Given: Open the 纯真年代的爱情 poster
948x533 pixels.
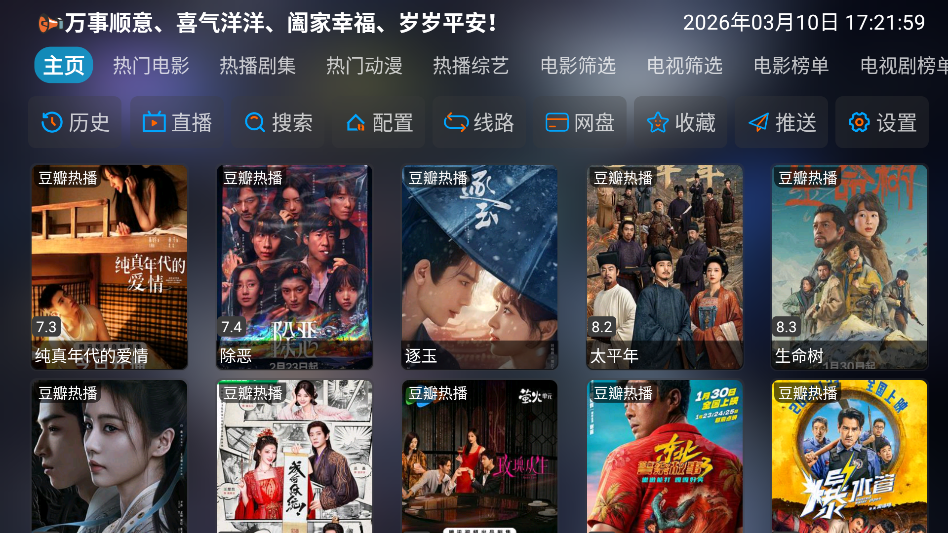Looking at the screenshot, I should (109, 267).
